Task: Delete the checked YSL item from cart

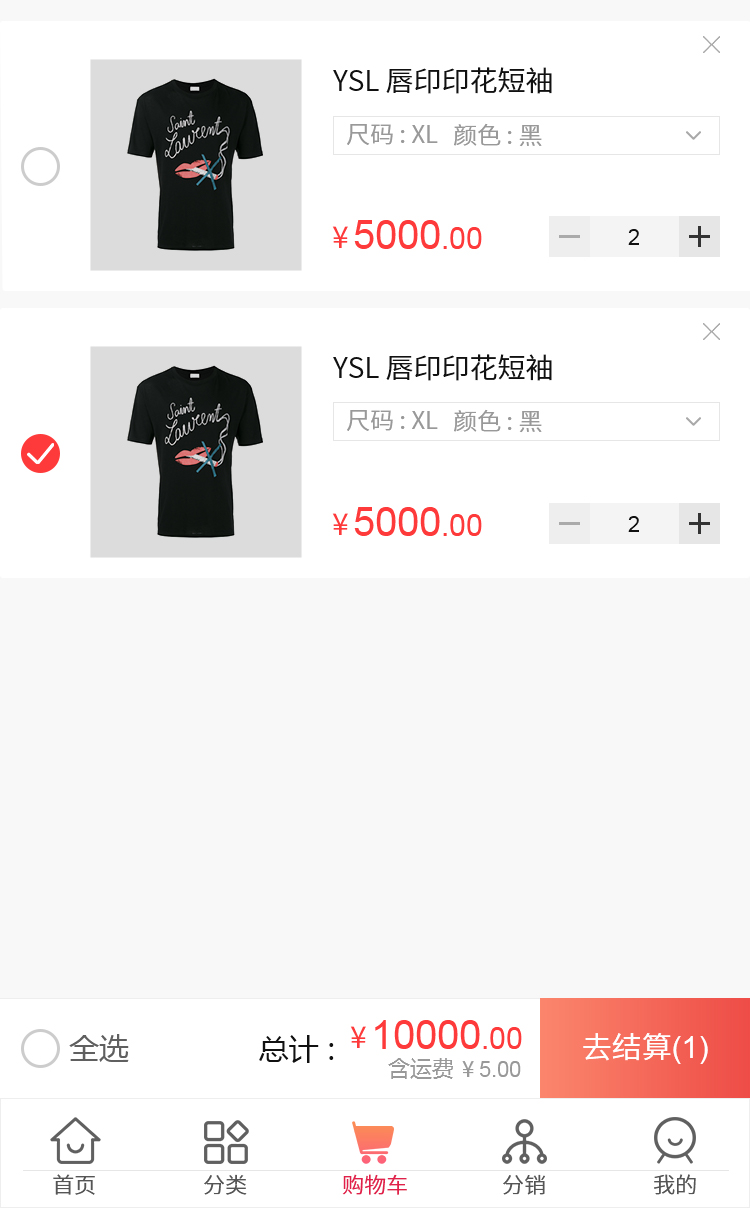Action: point(711,332)
